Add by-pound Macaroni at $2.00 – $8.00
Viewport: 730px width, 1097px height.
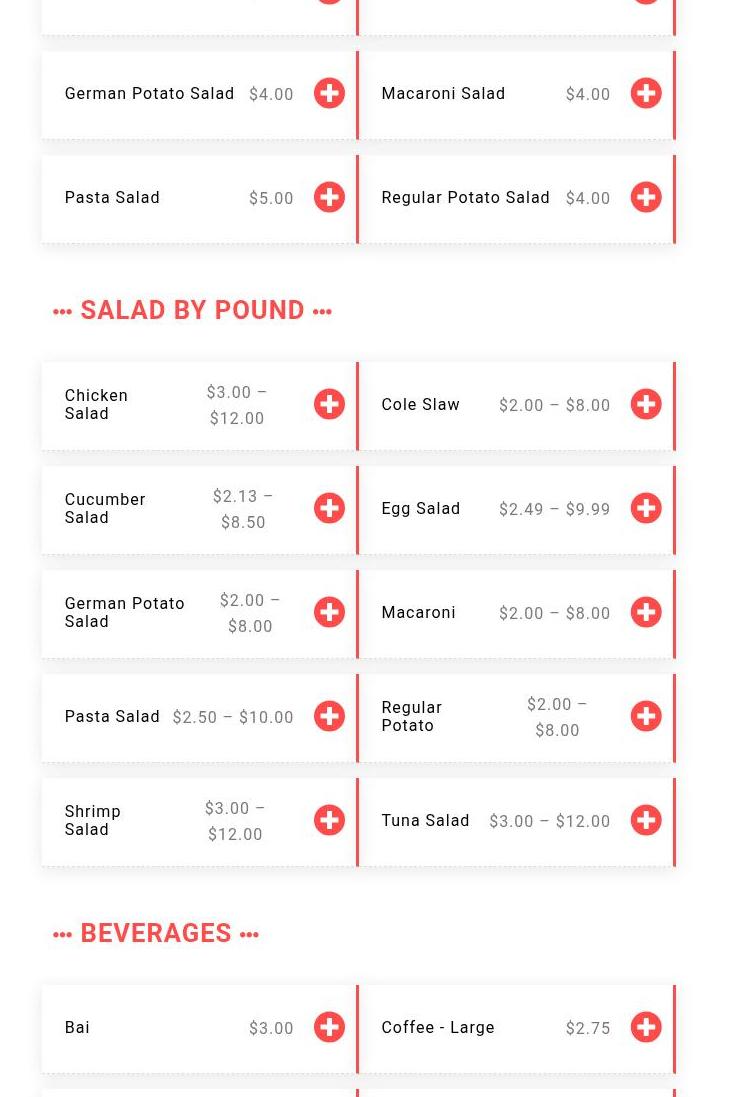coord(646,612)
